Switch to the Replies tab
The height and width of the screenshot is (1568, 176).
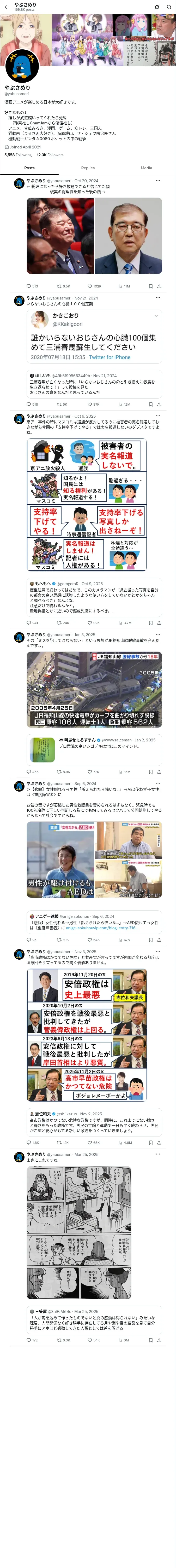click(x=88, y=168)
